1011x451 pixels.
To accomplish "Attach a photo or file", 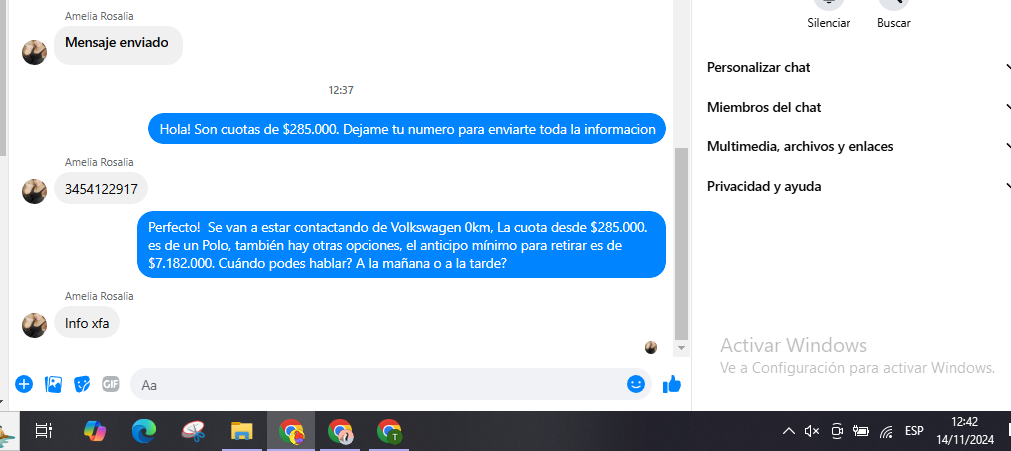I will (54, 384).
